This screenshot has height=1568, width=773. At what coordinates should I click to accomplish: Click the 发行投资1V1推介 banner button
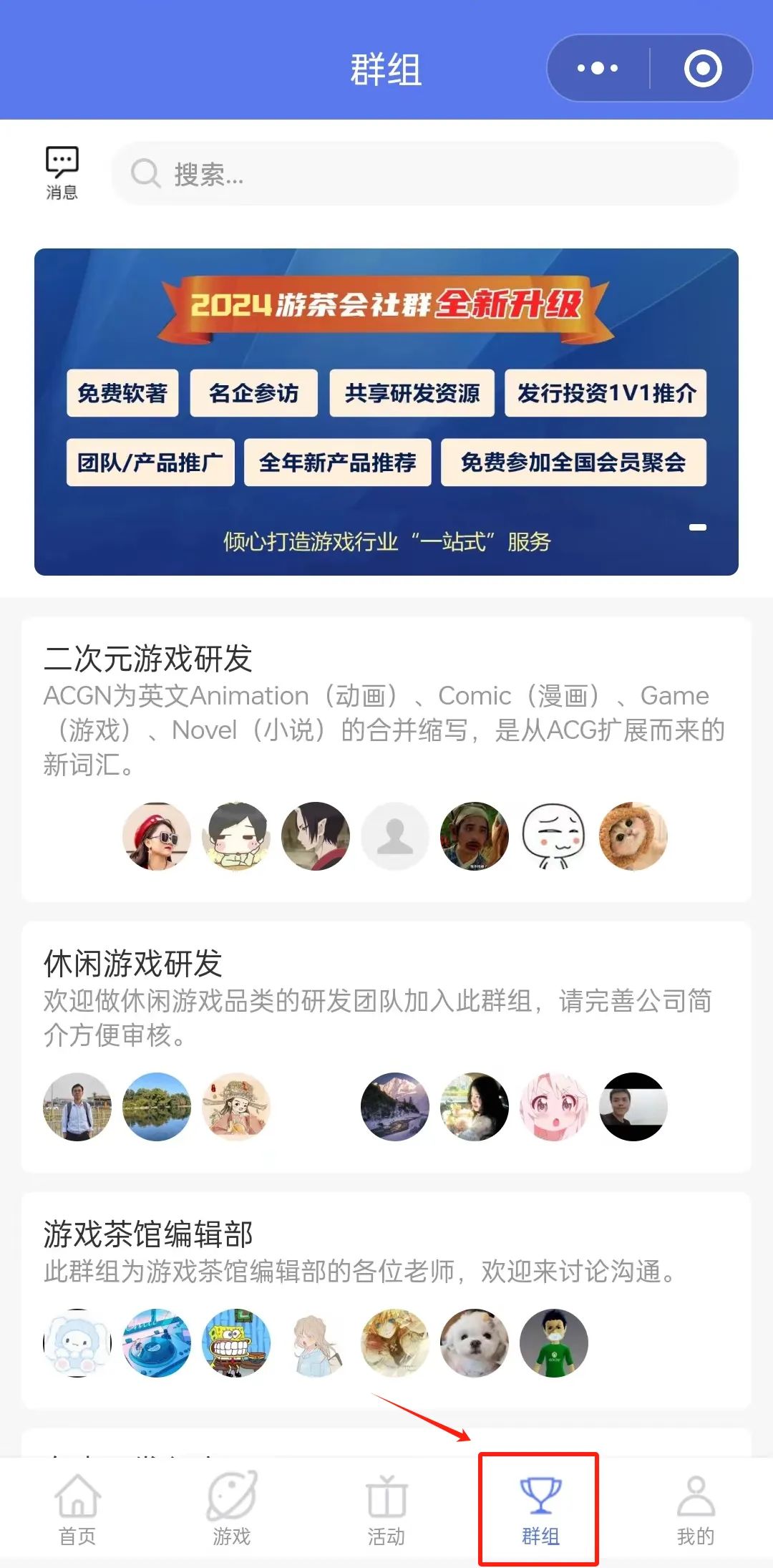click(605, 394)
